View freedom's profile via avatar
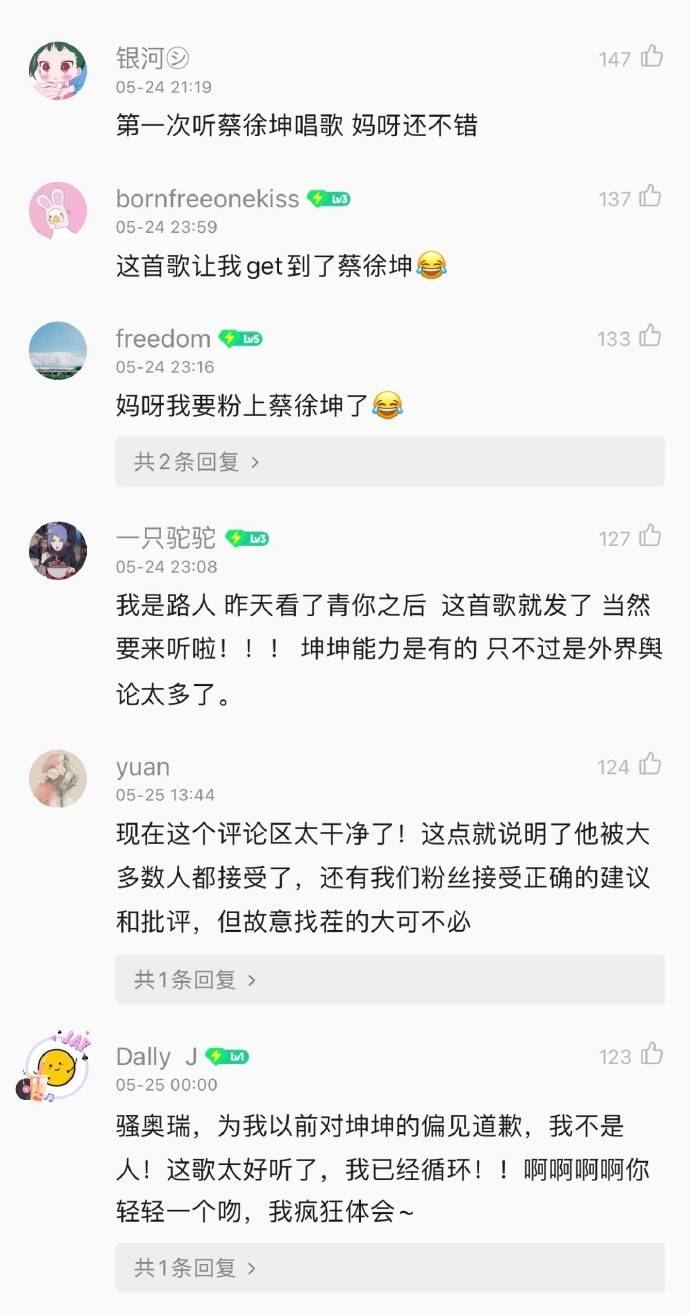690x1314 pixels. 58,351
